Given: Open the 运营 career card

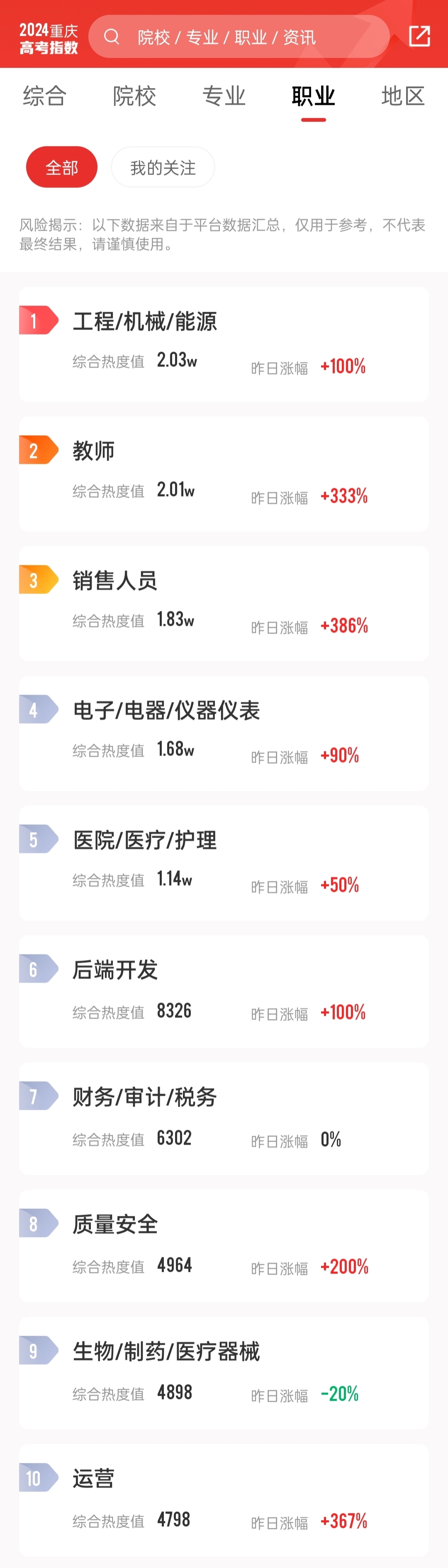Looking at the screenshot, I should [224, 1500].
